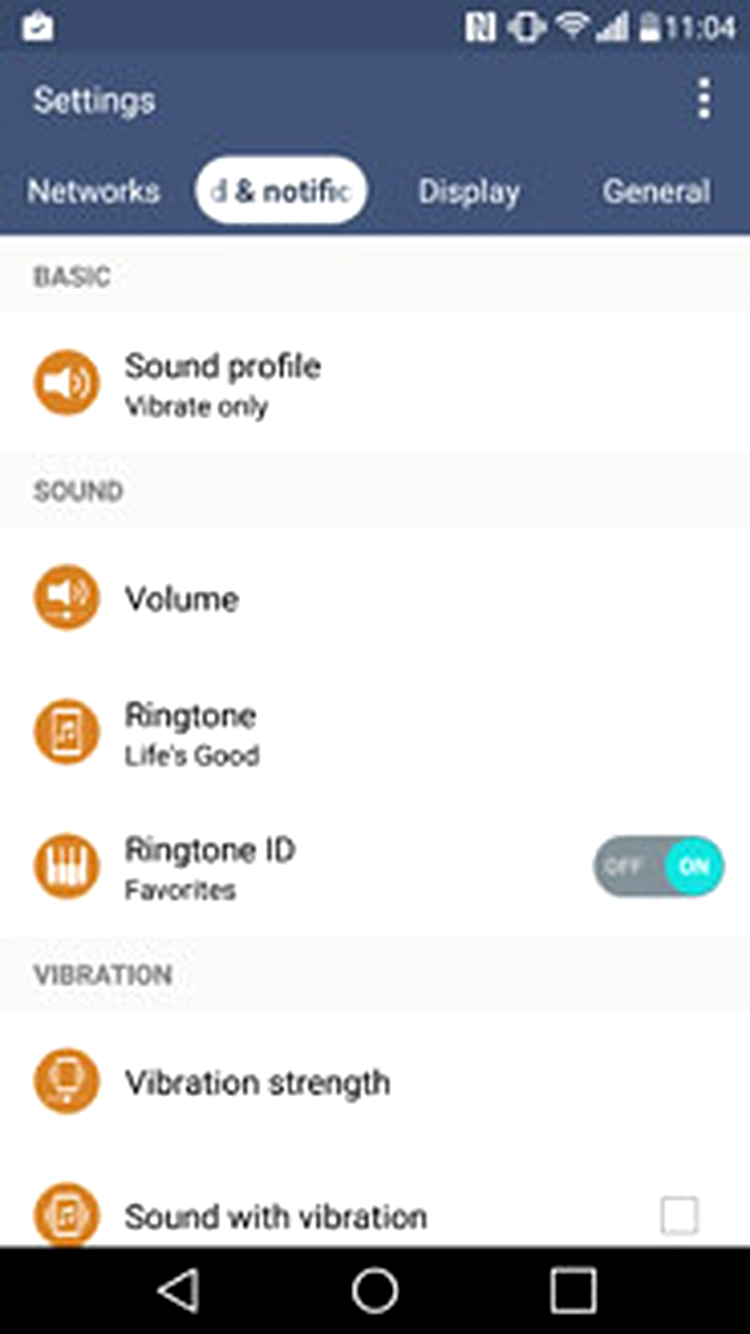Select the Sound & notification tab
This screenshot has width=750, height=1334.
coord(281,190)
